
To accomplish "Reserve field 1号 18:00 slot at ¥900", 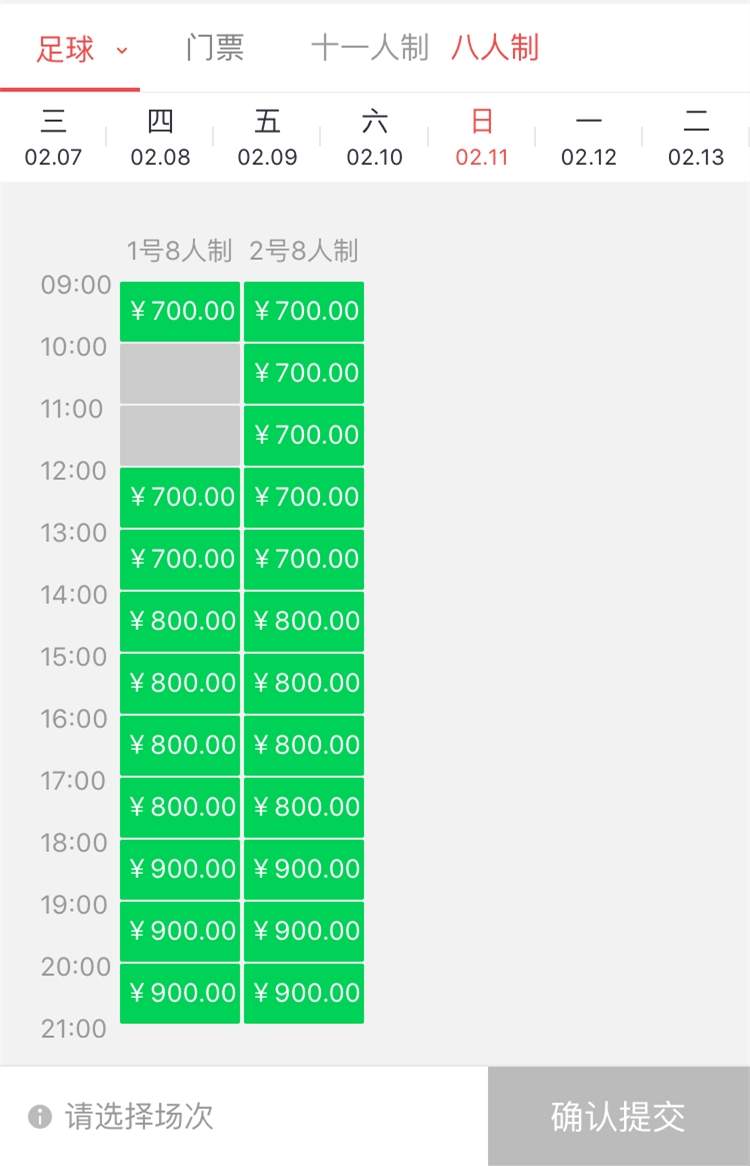I will pyautogui.click(x=180, y=869).
